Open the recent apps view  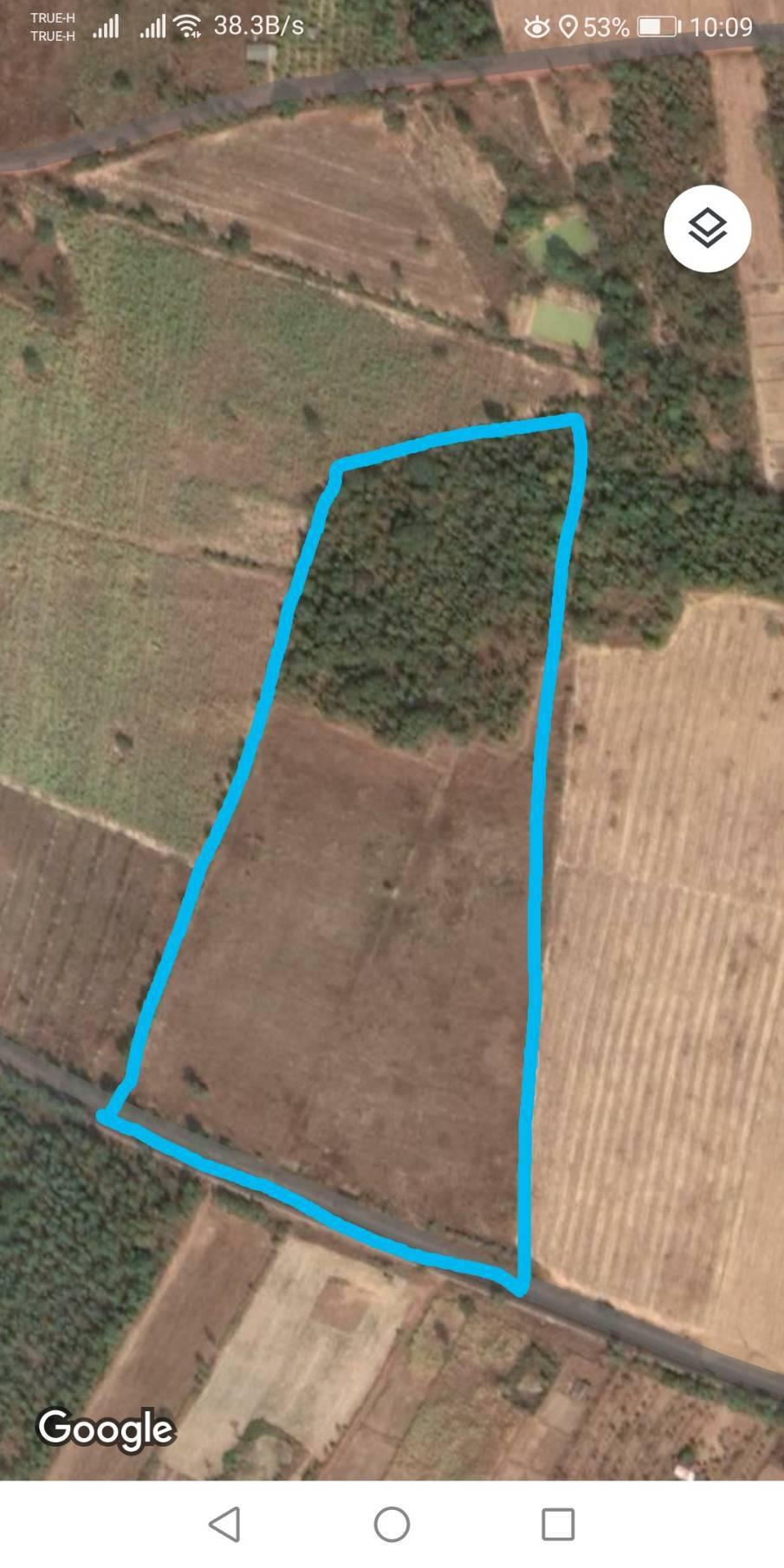point(558,1524)
